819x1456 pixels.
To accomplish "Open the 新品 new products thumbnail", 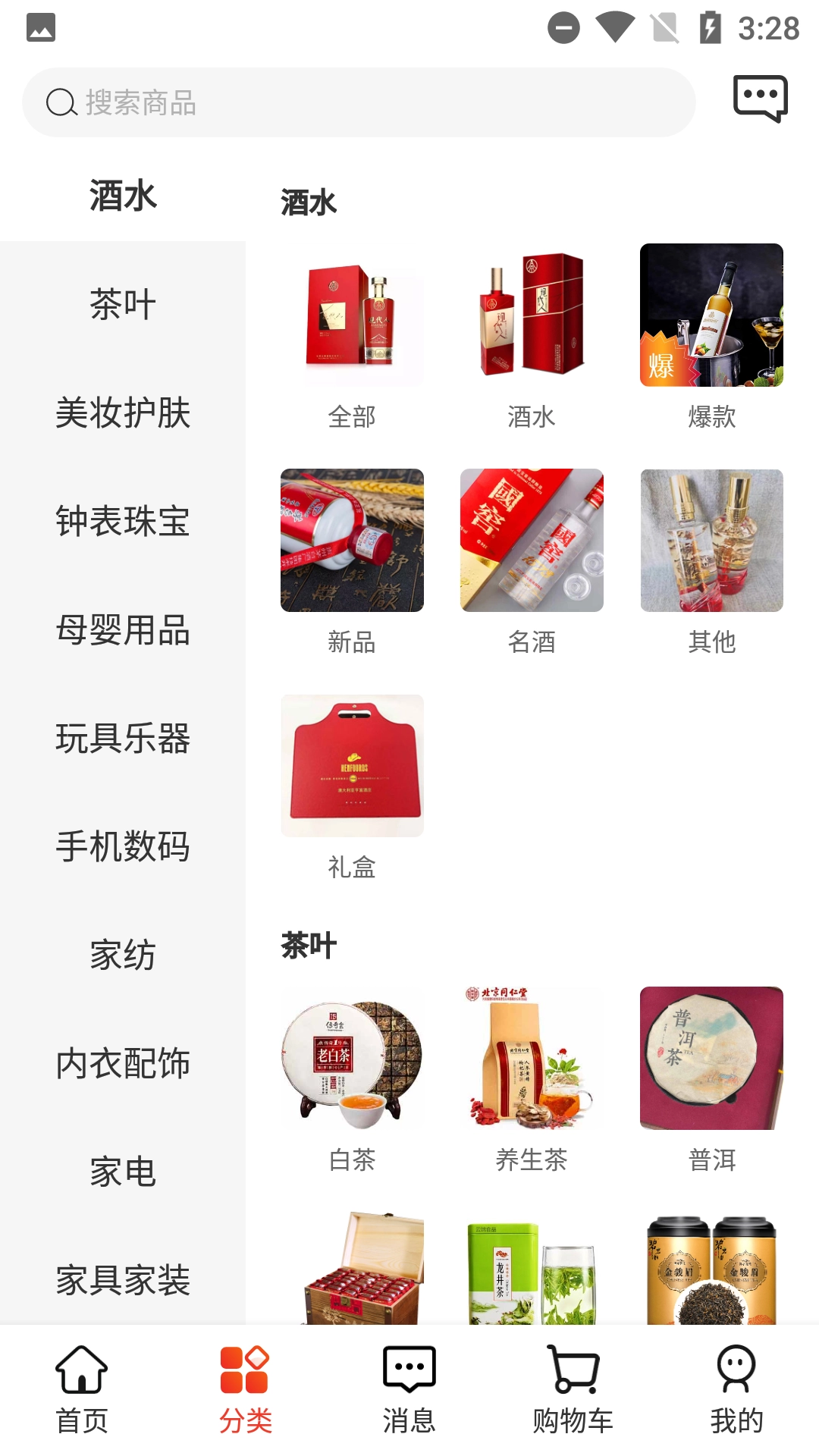I will point(352,539).
